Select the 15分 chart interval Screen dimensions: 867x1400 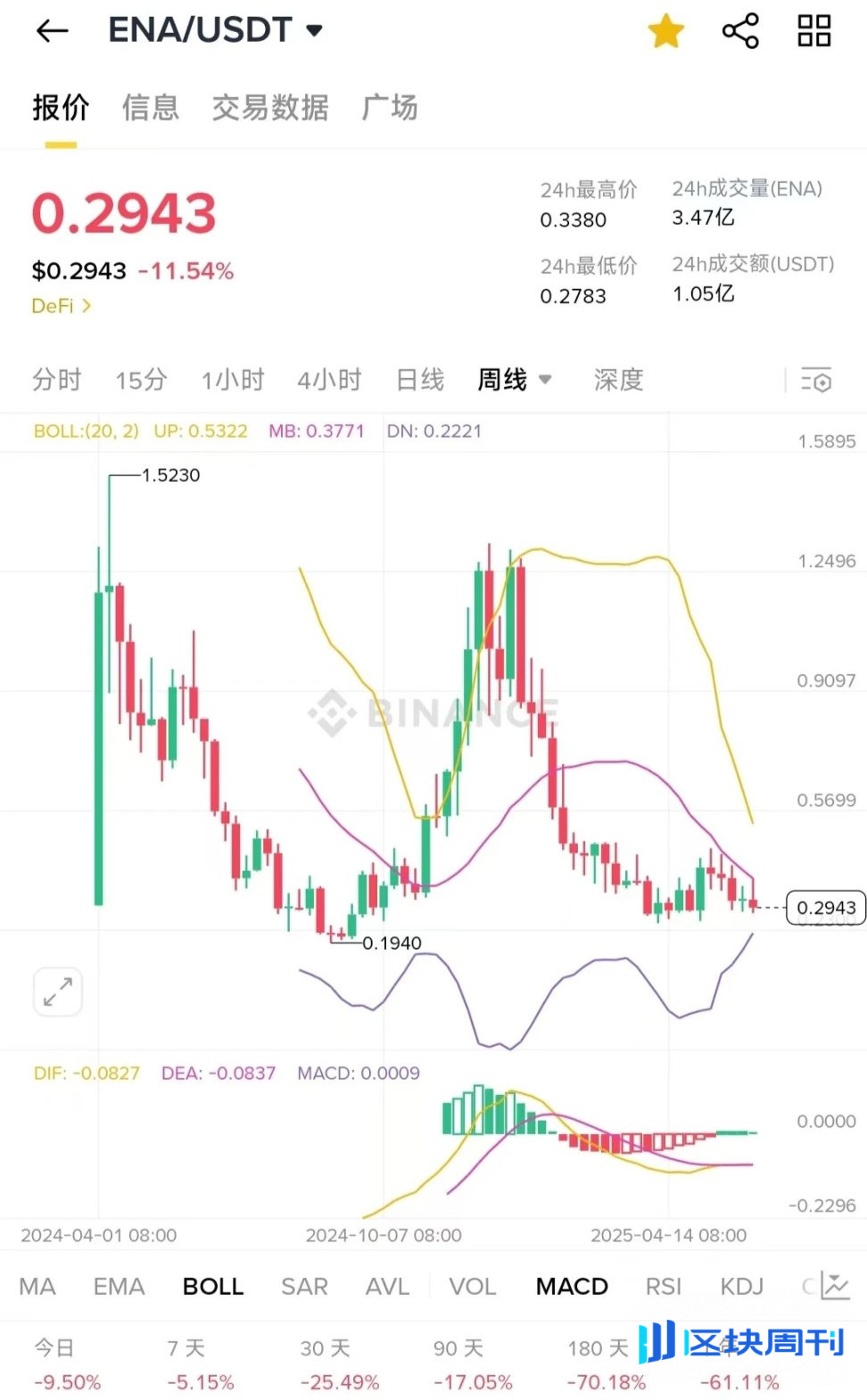(x=141, y=380)
